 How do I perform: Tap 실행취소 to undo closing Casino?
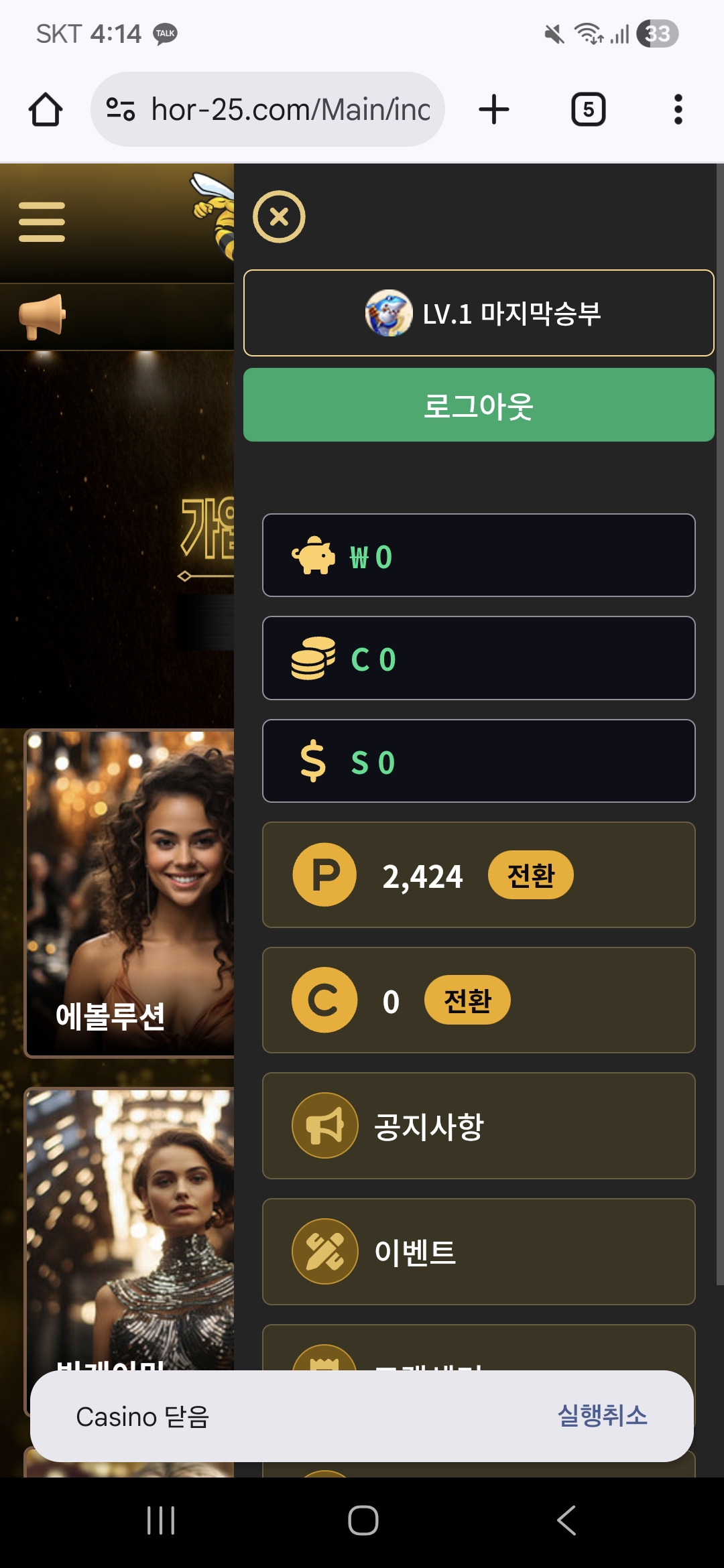(602, 1415)
